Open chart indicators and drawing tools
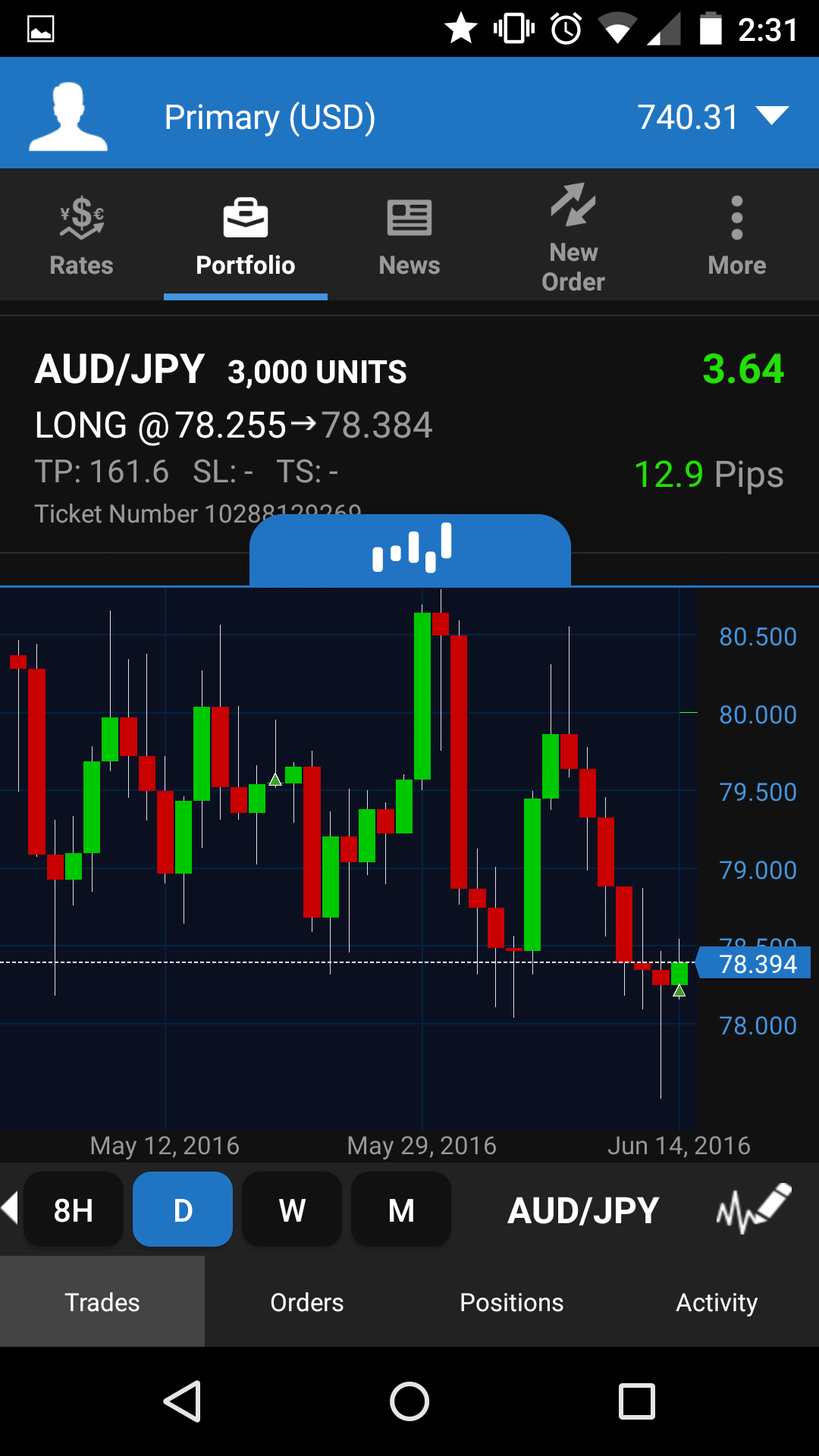 click(x=753, y=1208)
